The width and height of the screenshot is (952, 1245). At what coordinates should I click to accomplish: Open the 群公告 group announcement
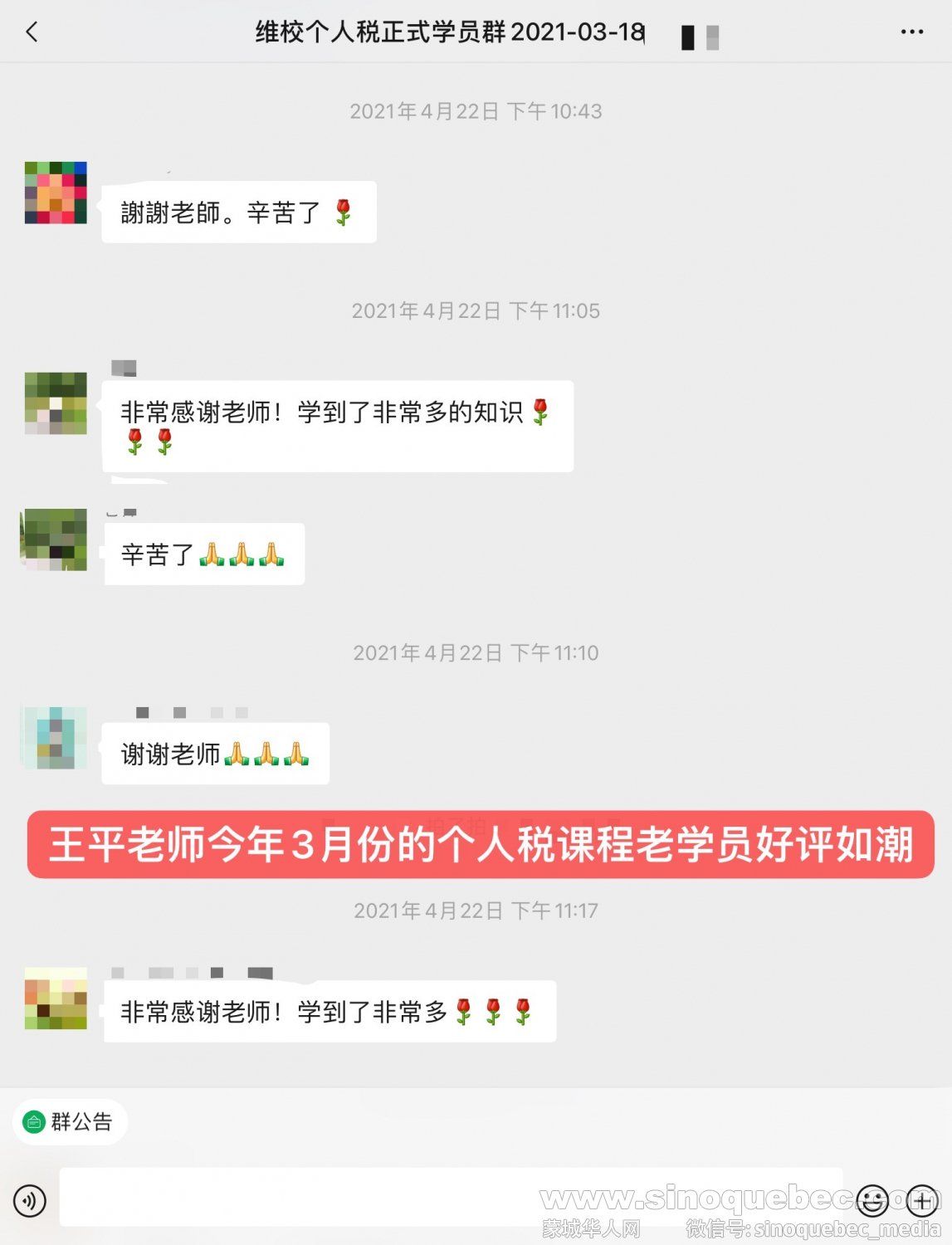point(70,1122)
